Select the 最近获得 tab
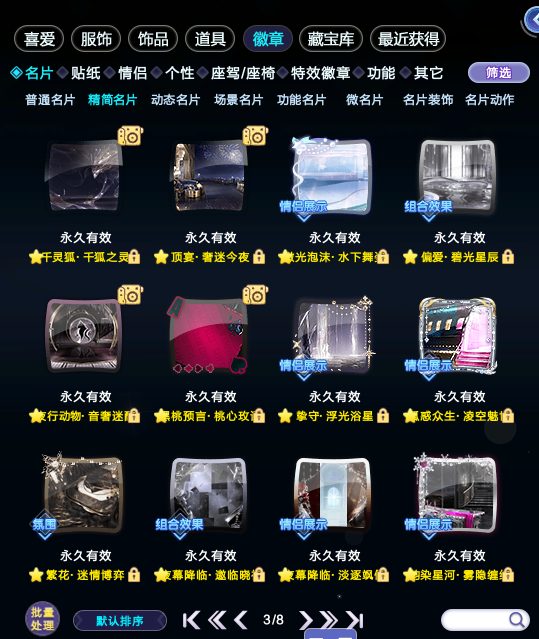Viewport: 539px width, 639px height. (x=408, y=39)
